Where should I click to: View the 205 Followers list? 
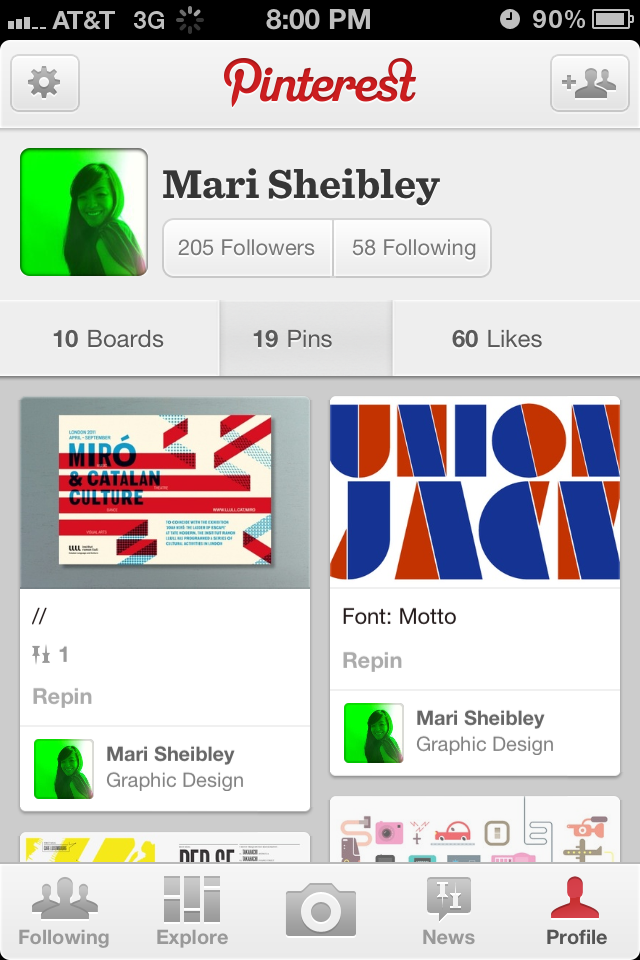(247, 248)
